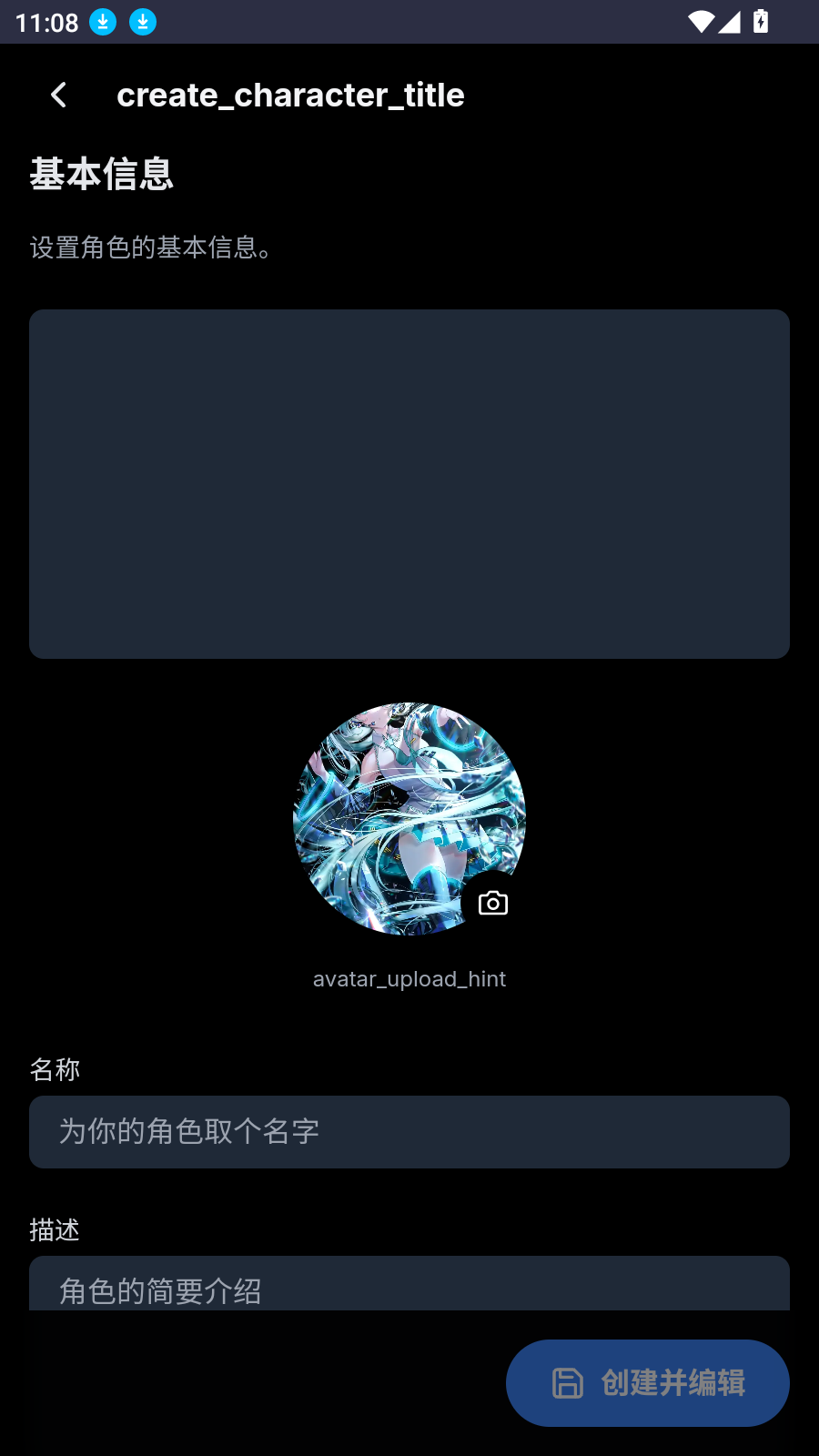The image size is (819, 1456).
Task: Tap the second download icon in status bar
Action: 141,21
